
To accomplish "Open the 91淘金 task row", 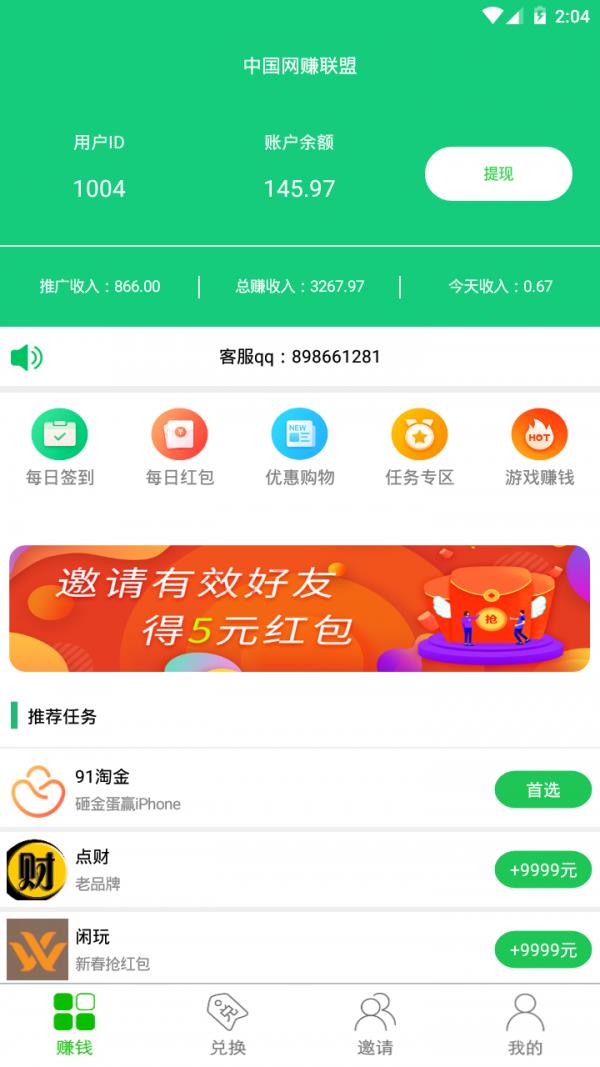I will point(250,790).
